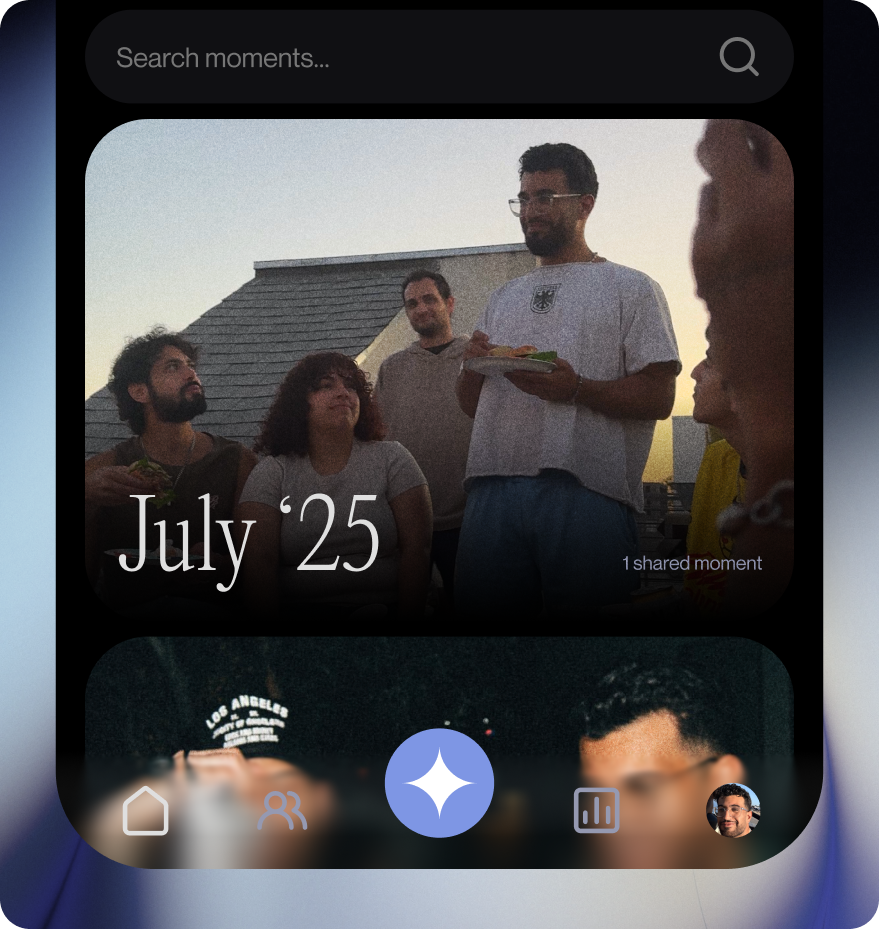The width and height of the screenshot is (879, 929).
Task: Open the stats chart tab
Action: [x=596, y=810]
